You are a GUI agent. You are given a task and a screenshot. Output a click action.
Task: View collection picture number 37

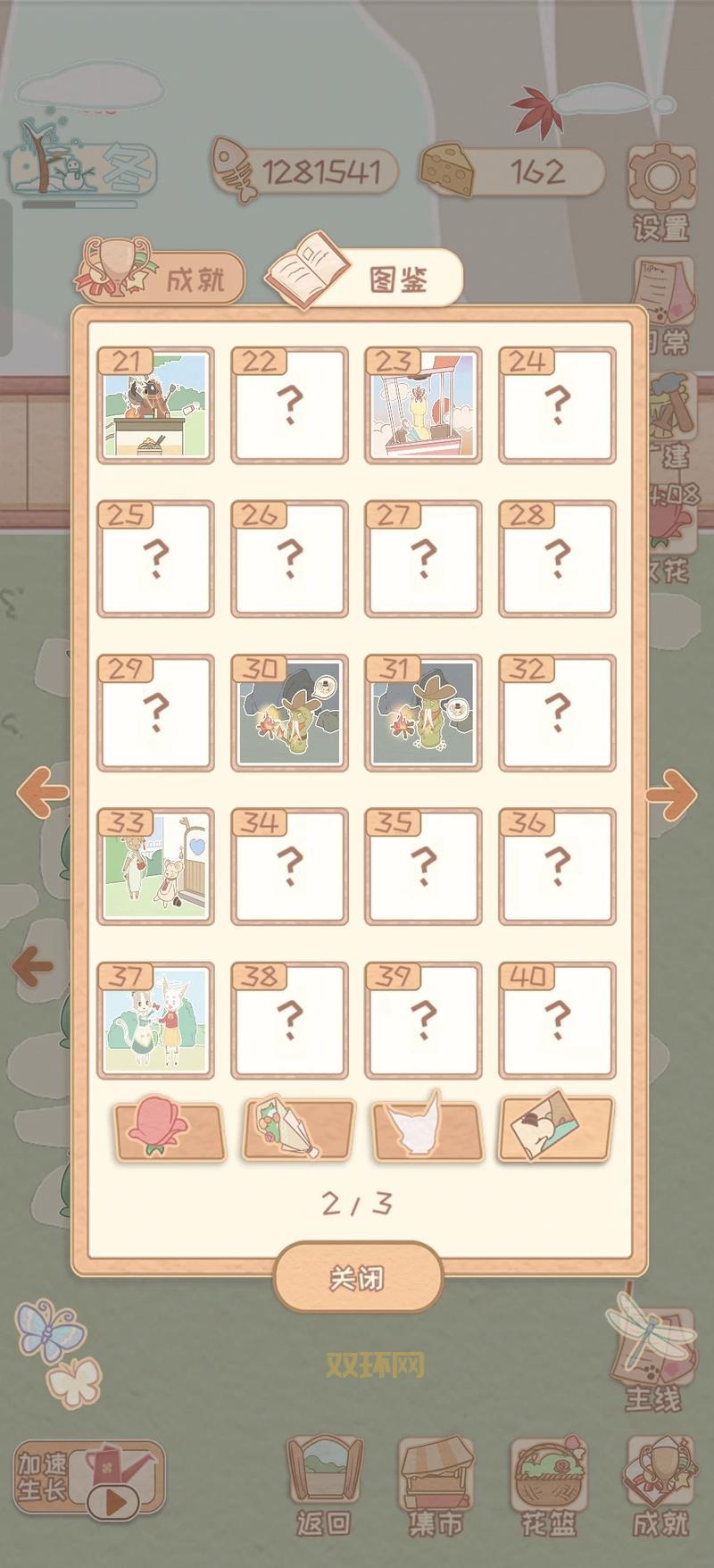[155, 1020]
